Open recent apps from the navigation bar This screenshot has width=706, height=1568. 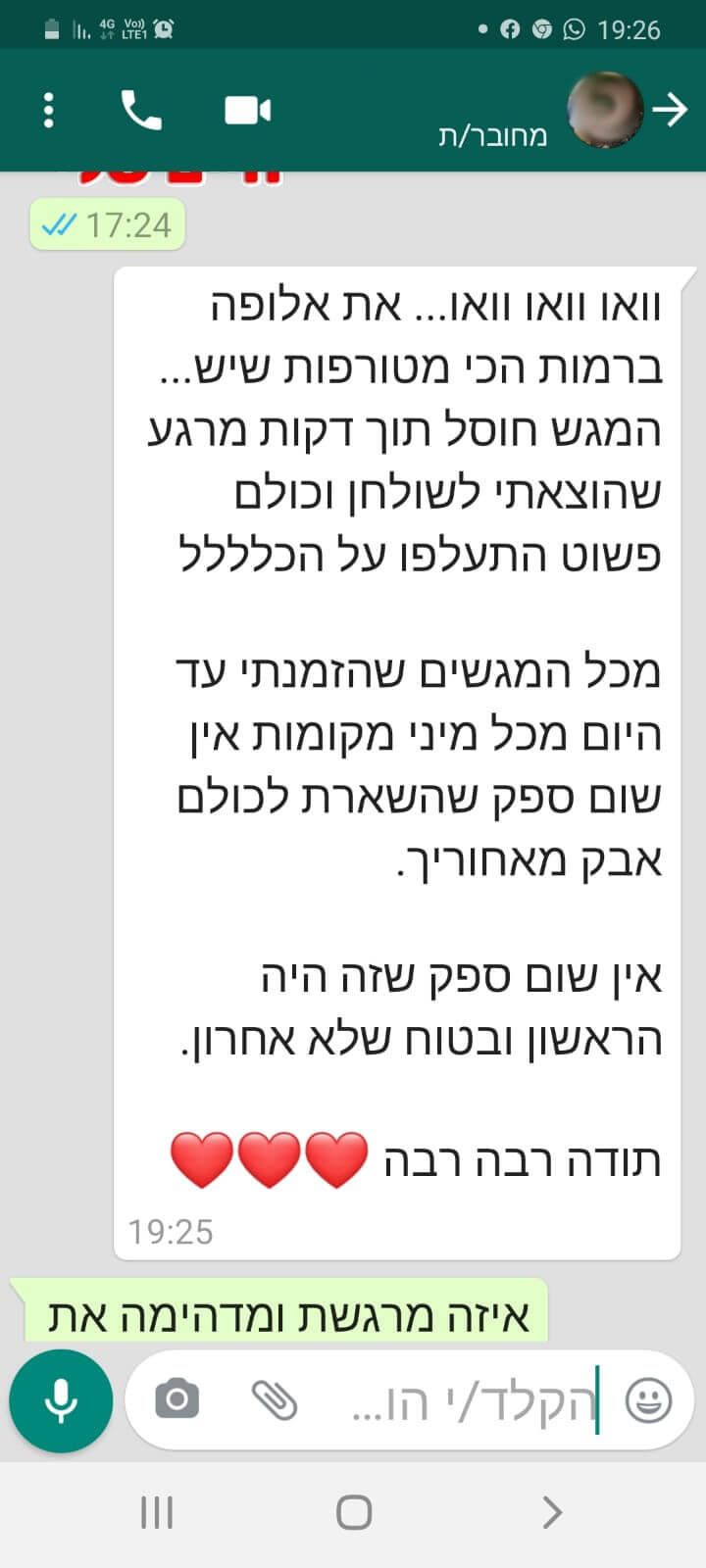point(157,1512)
